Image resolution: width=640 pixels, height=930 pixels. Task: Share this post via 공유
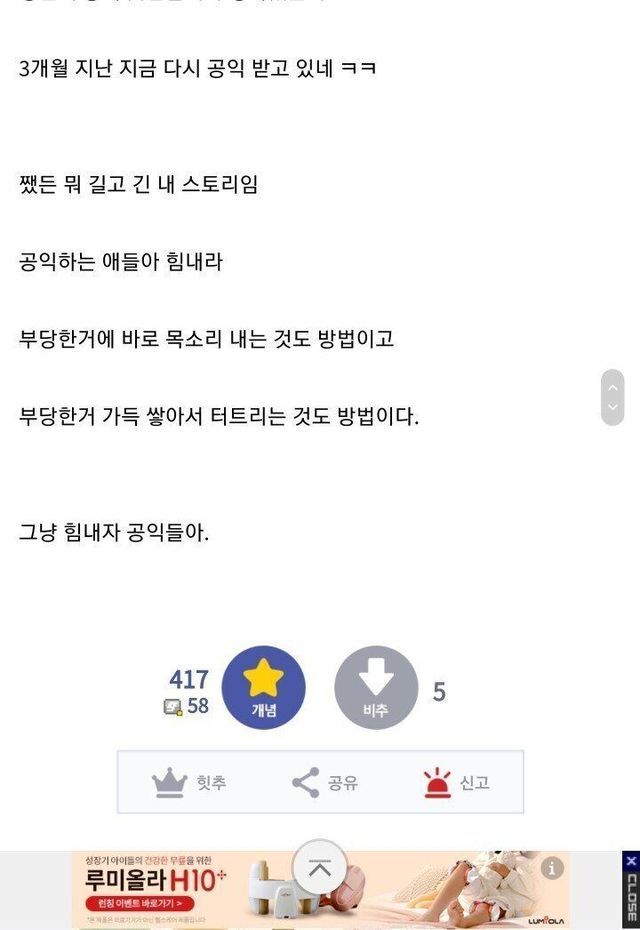[x=324, y=783]
